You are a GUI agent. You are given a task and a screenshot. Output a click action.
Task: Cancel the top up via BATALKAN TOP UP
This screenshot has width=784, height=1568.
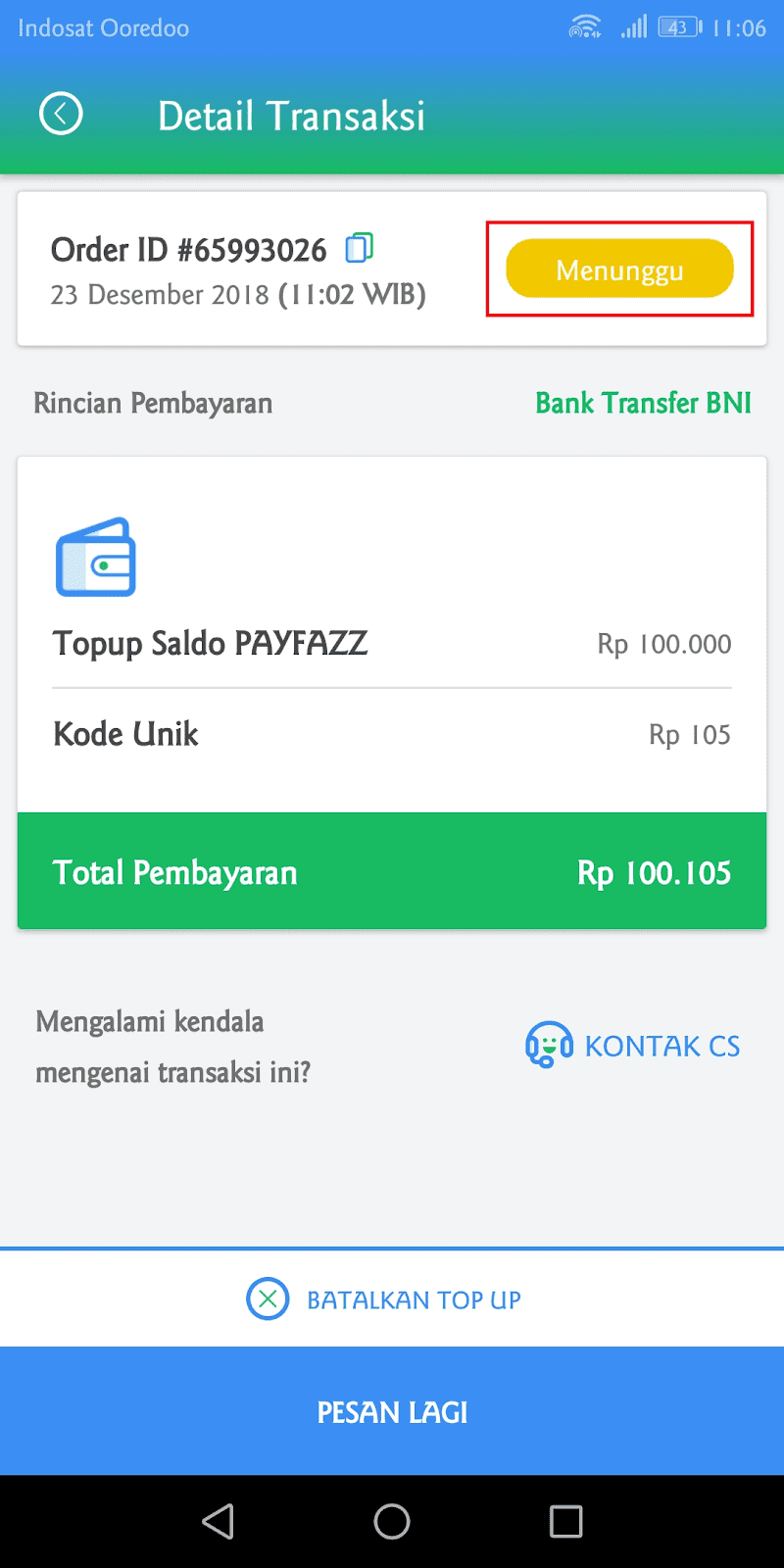click(416, 1298)
